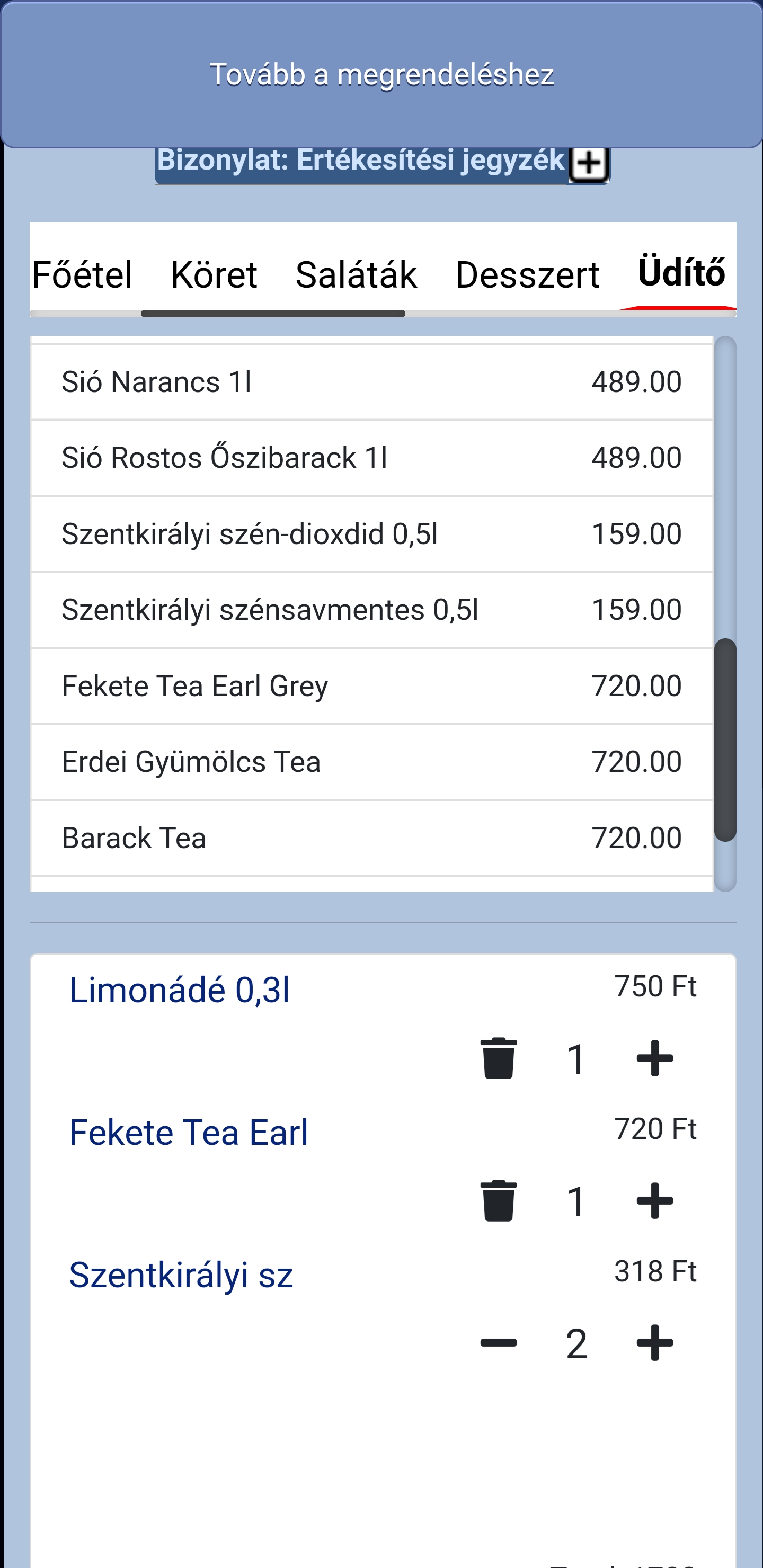Switch to the Főétel tab
This screenshot has width=763, height=1568.
[x=82, y=274]
